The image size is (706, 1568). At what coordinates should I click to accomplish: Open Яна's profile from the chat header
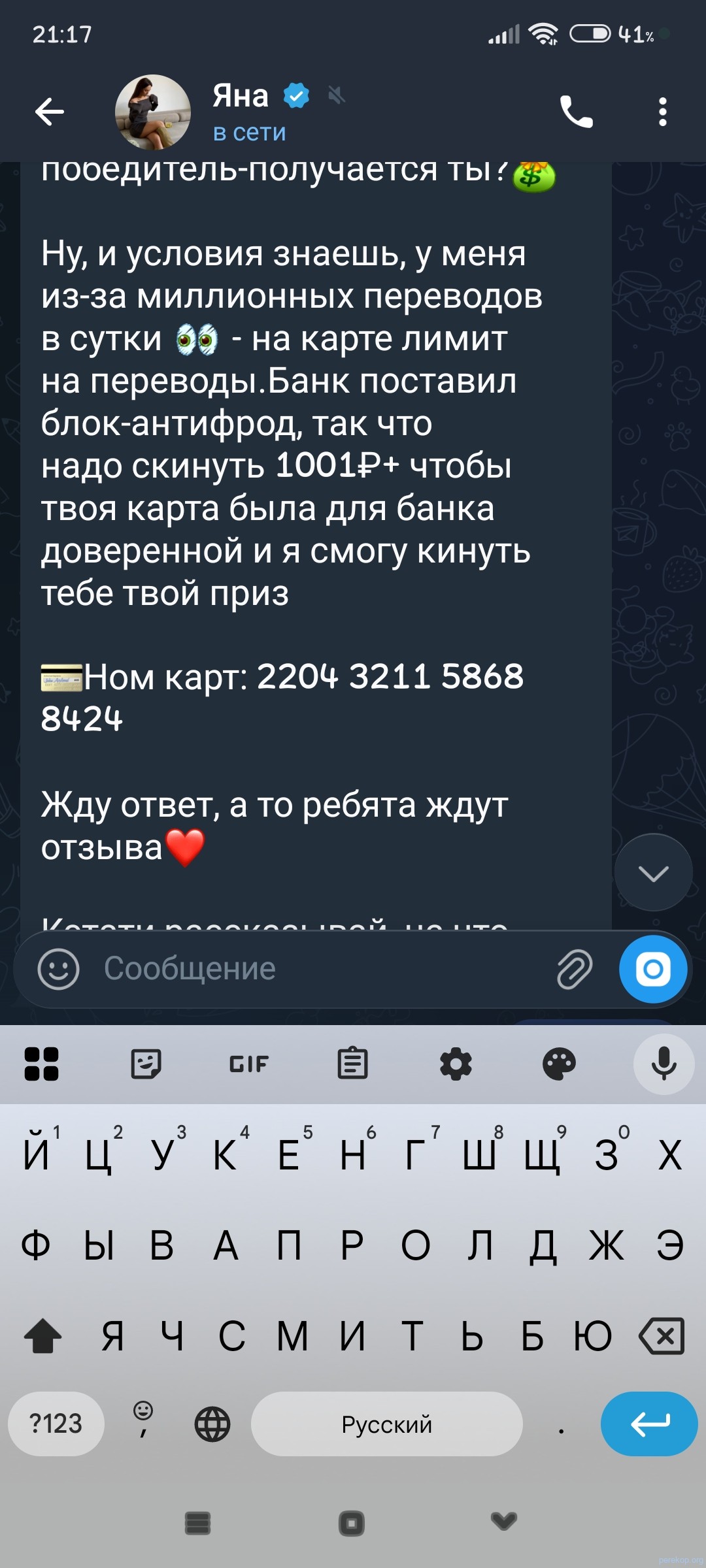click(x=153, y=111)
